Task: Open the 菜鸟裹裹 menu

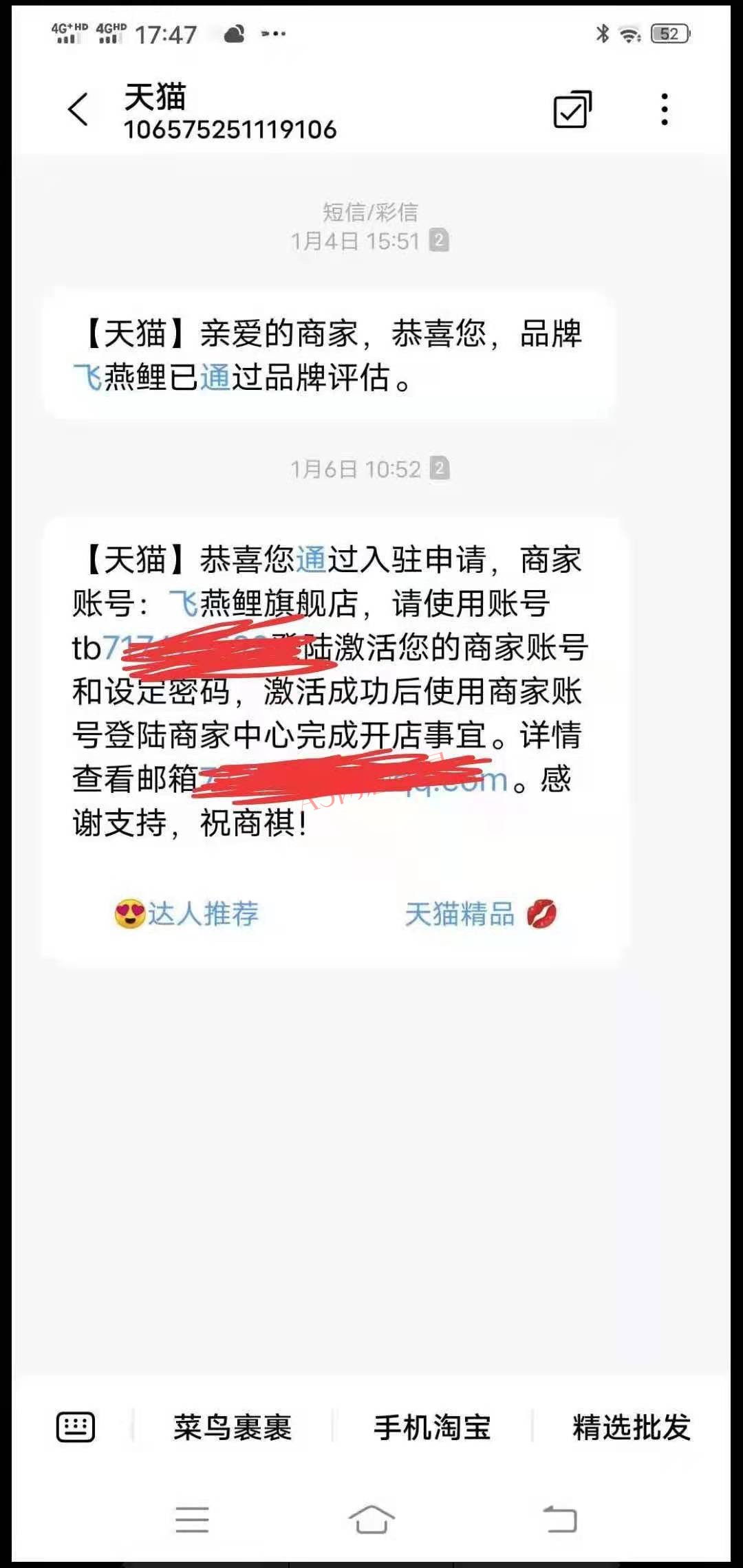Action: pyautogui.click(x=233, y=1428)
